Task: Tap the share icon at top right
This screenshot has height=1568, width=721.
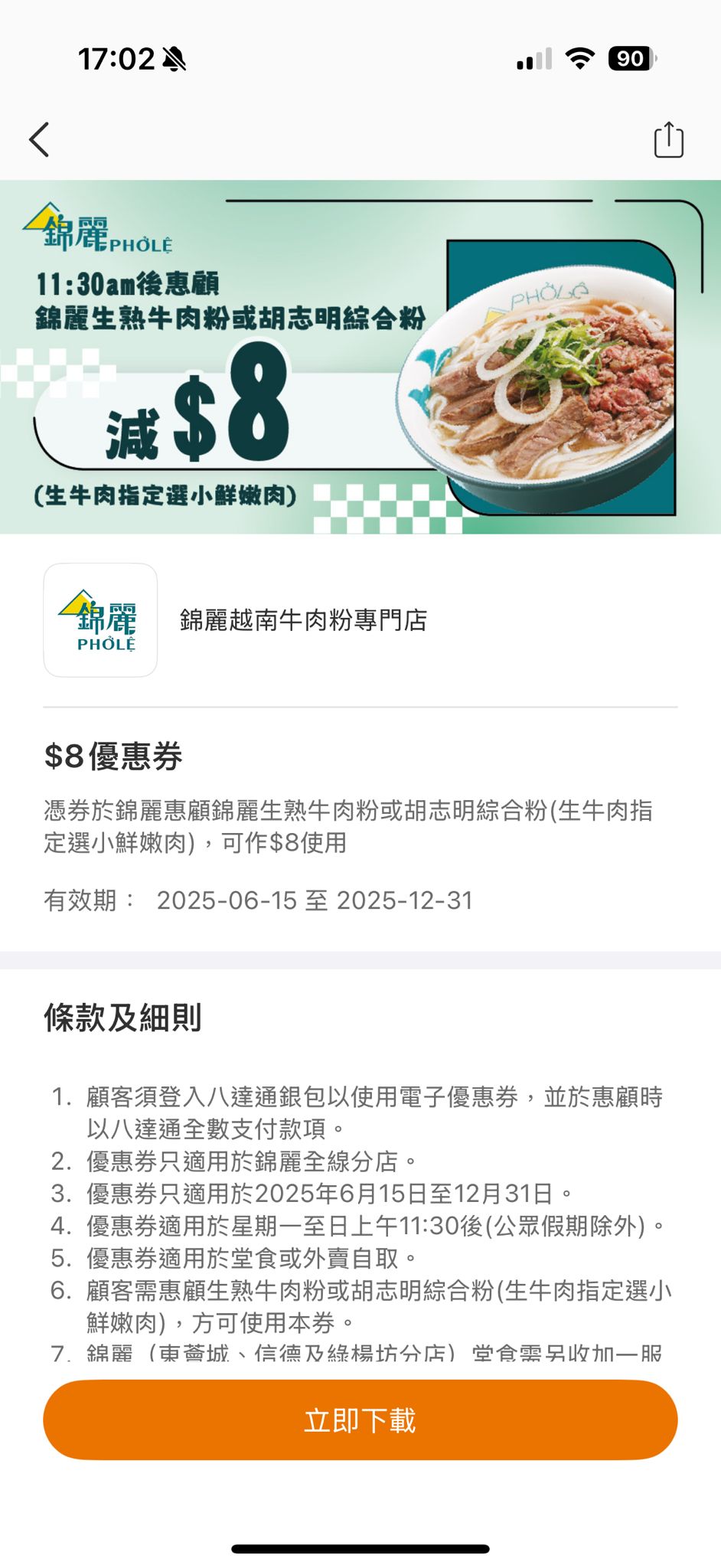Action: (x=668, y=140)
